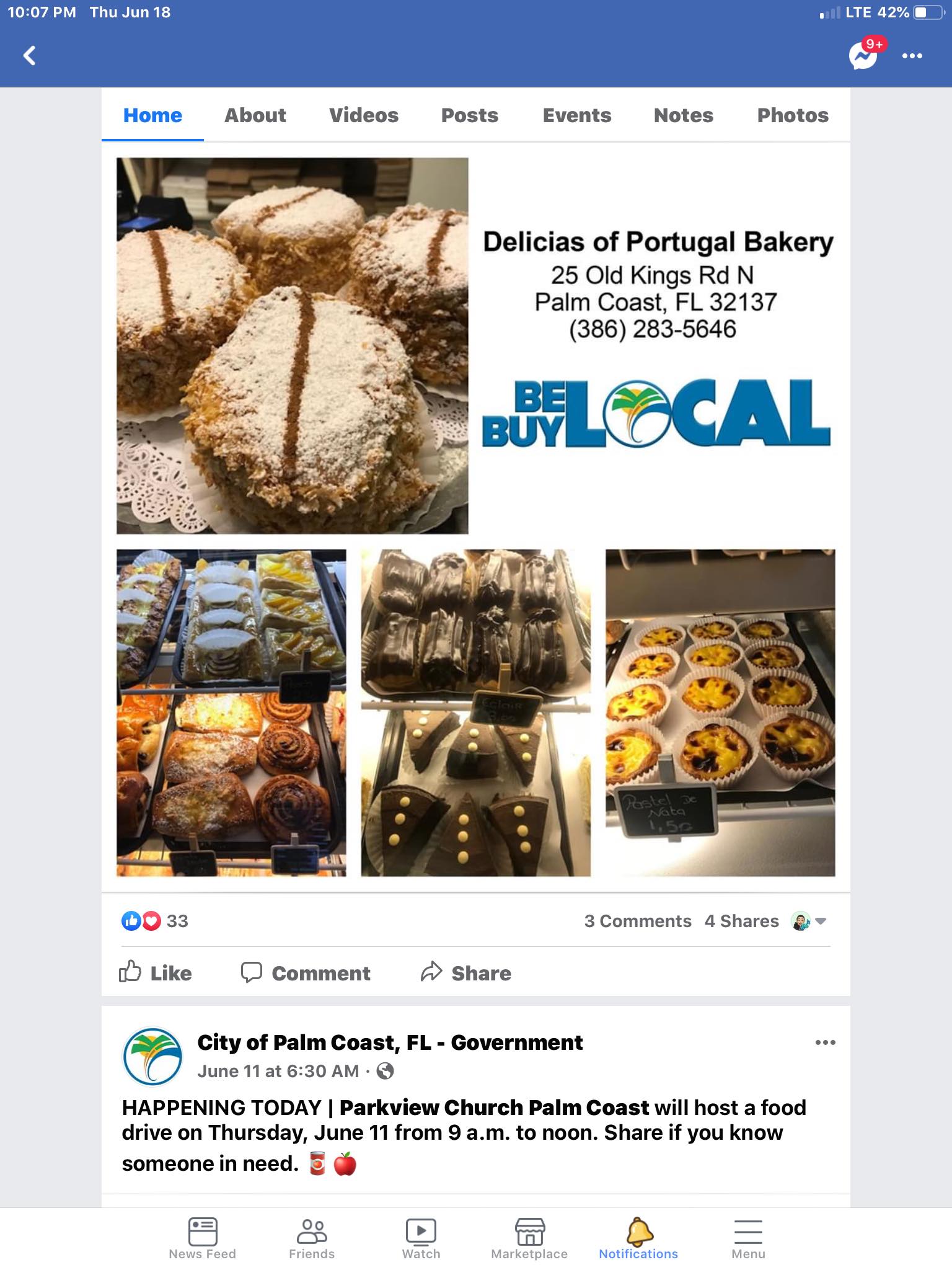Like the bakery post
Screen dimensions: 952x1270
[x=156, y=973]
